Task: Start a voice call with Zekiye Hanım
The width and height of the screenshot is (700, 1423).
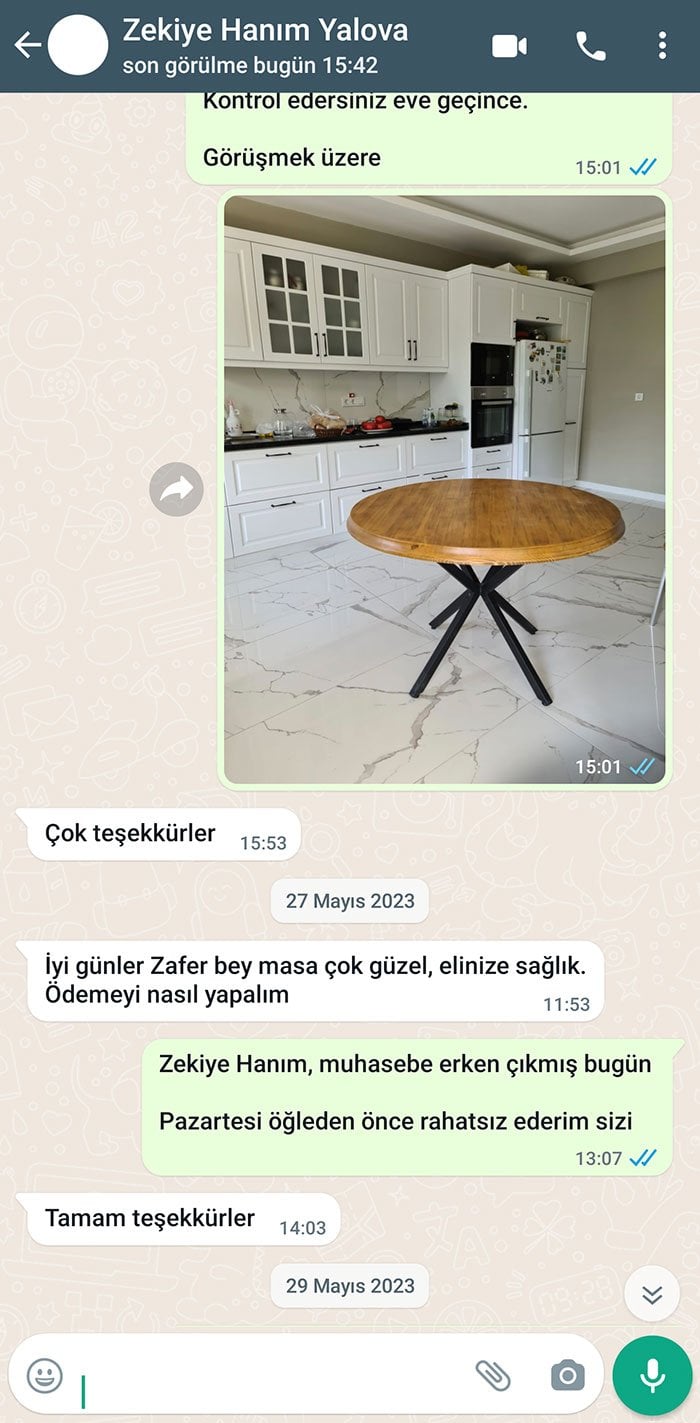Action: point(591,46)
